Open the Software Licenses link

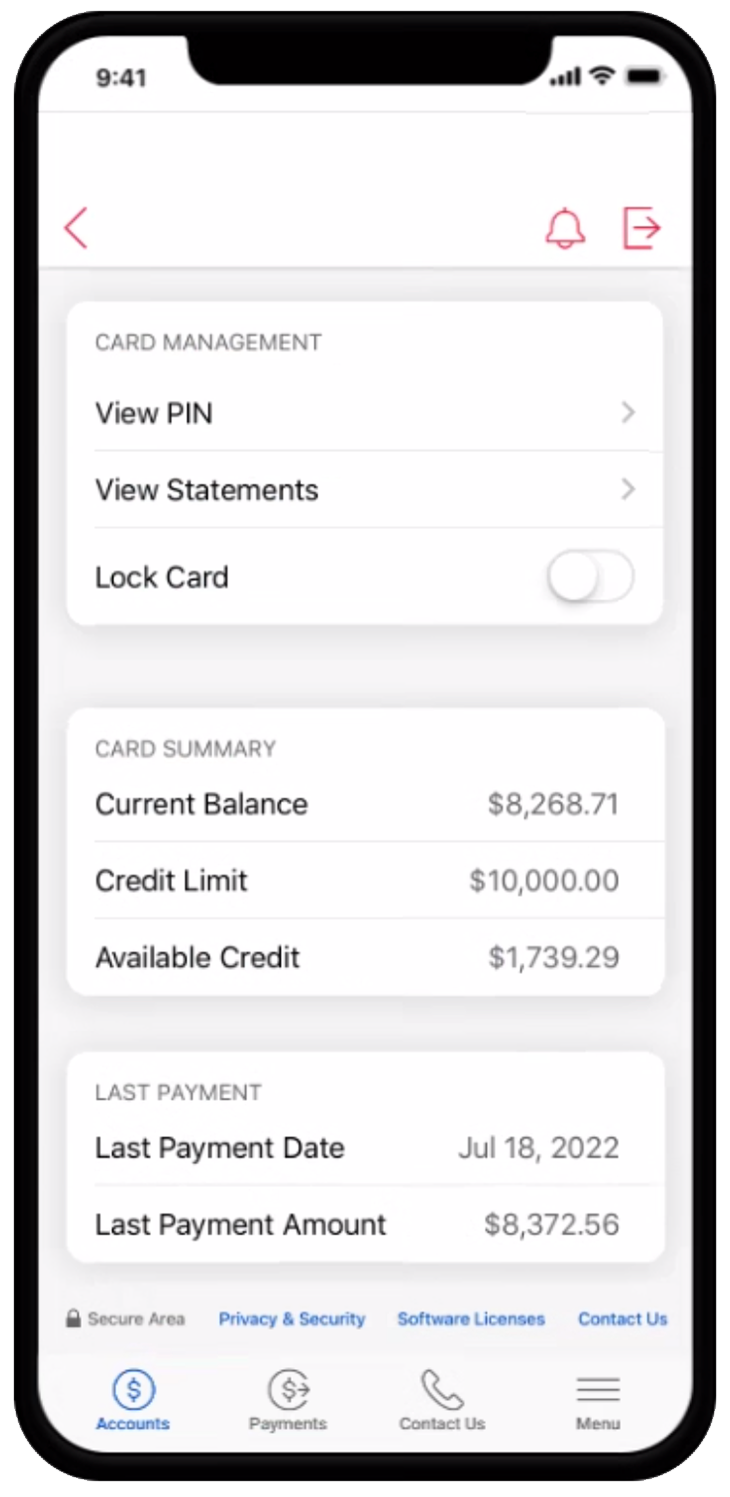tap(471, 1319)
